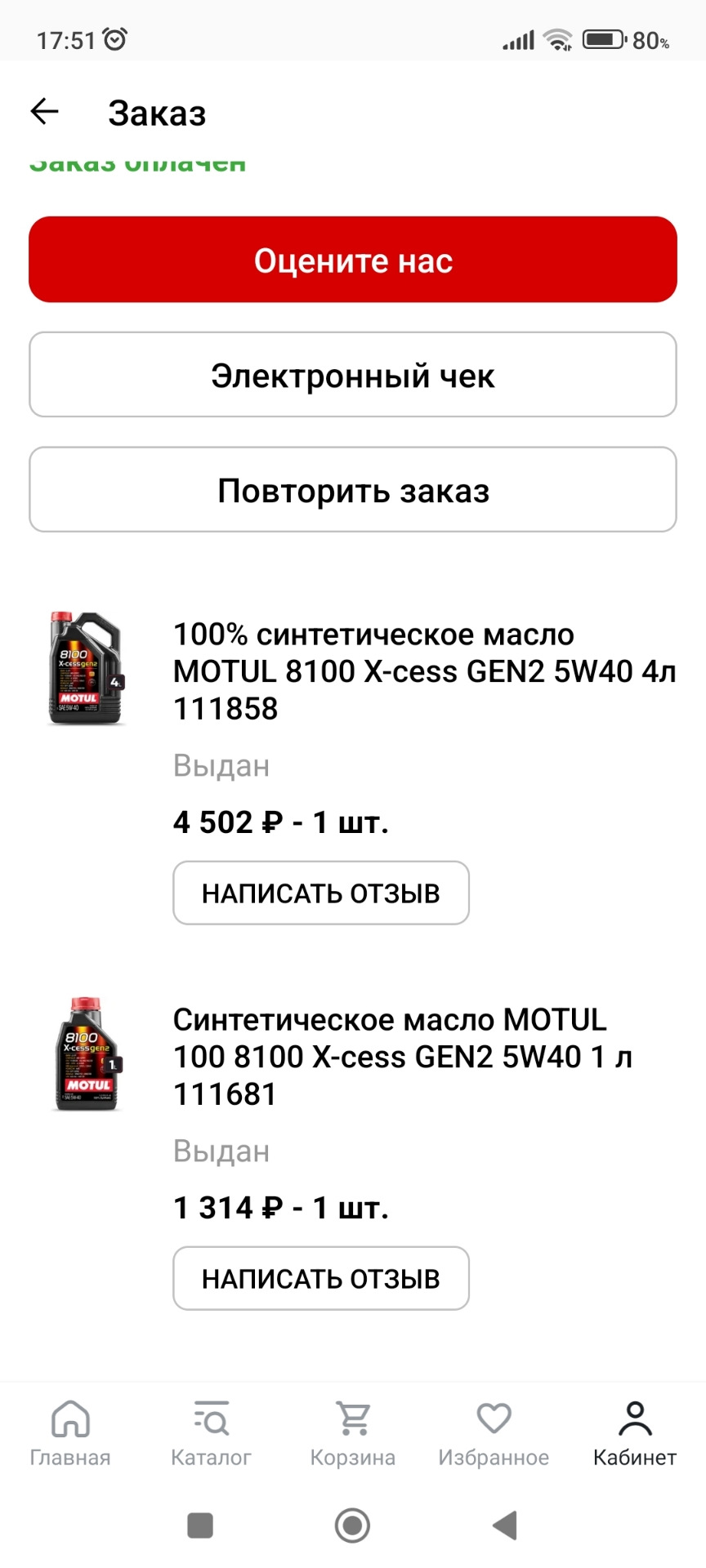Switch to Избранное tab
Viewport: 706px width, 1568px height.
[494, 1434]
